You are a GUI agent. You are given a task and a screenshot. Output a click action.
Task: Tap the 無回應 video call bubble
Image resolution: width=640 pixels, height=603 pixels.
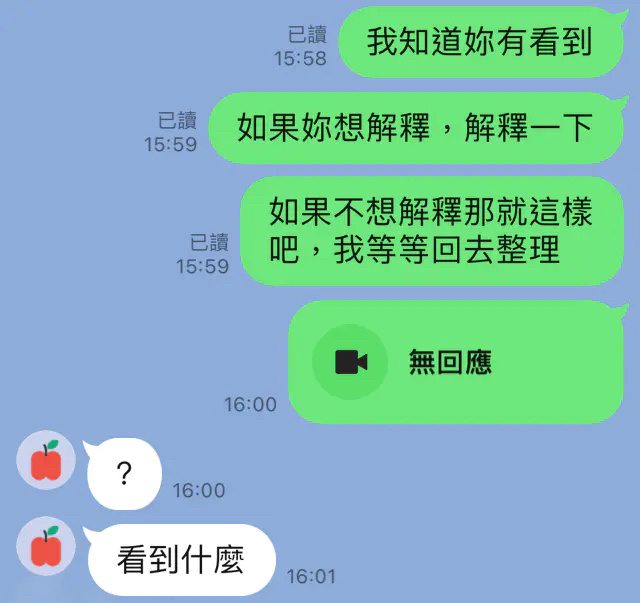[455, 362]
